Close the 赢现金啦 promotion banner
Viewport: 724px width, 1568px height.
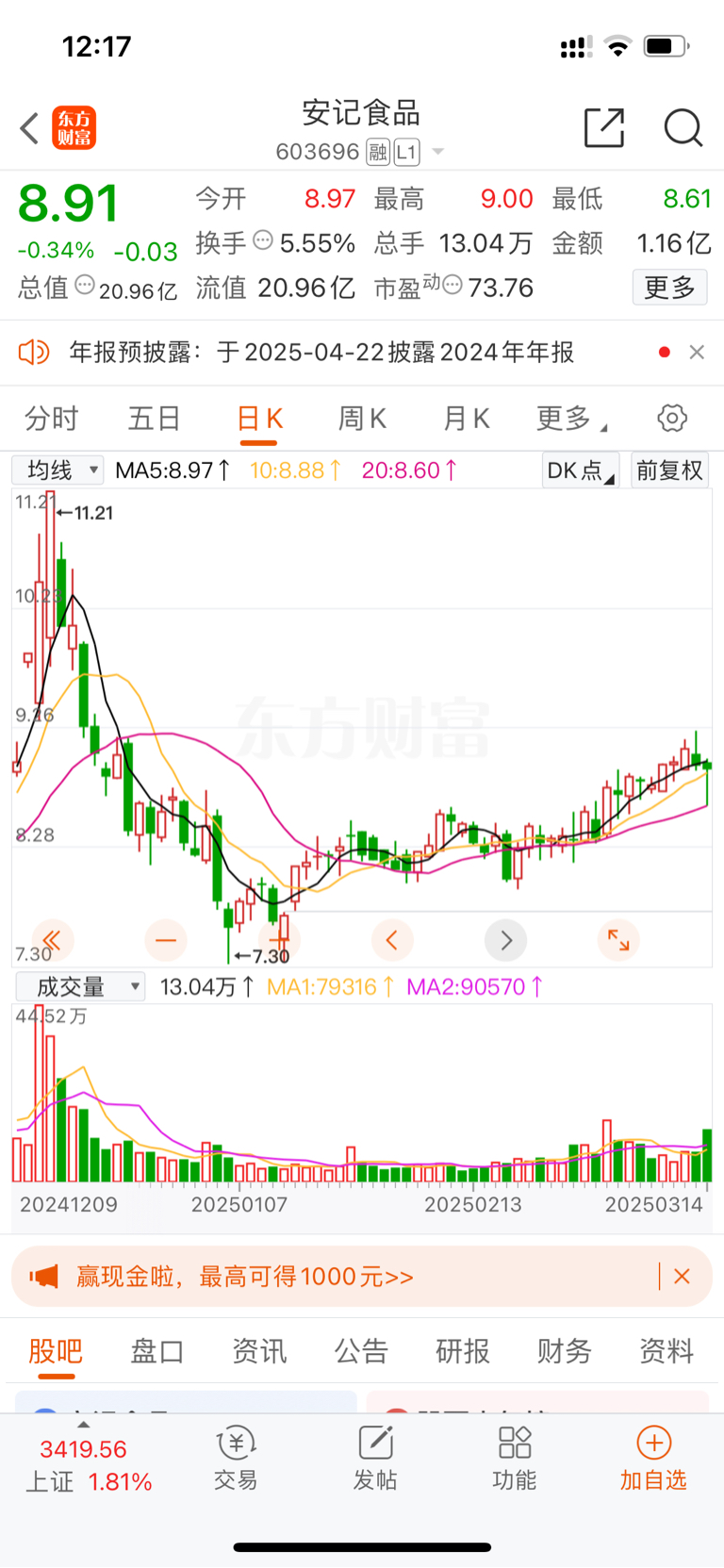683,1277
